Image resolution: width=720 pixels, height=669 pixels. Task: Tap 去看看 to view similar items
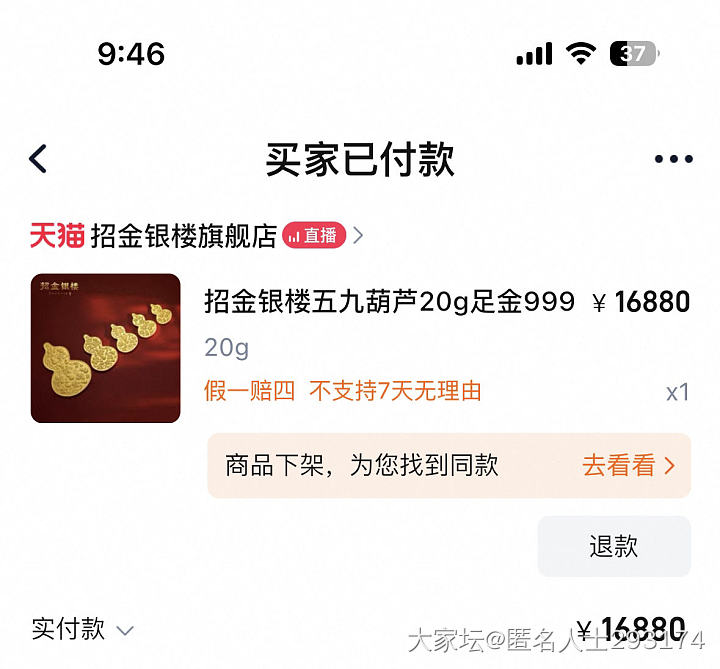tap(628, 465)
